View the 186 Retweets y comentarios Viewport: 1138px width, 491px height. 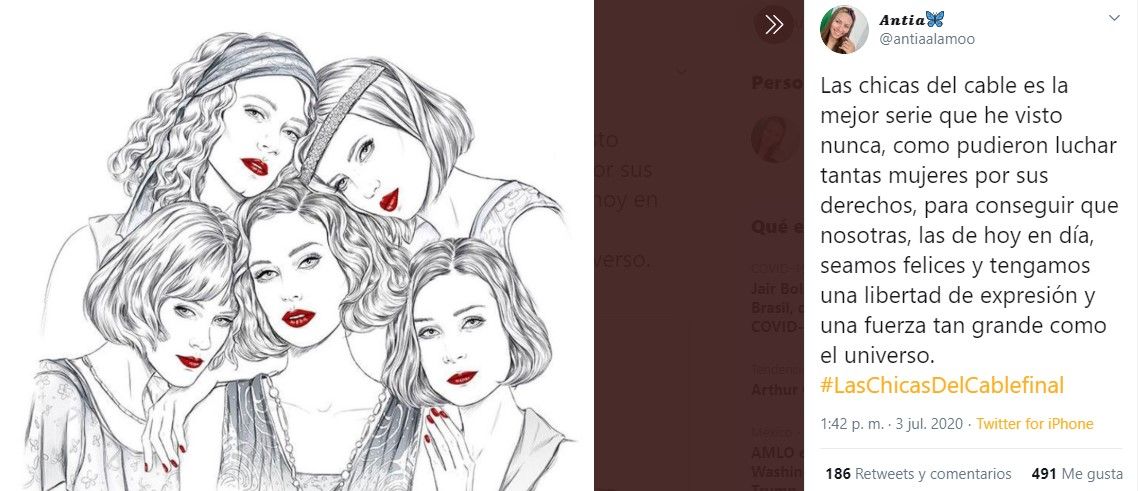point(918,474)
